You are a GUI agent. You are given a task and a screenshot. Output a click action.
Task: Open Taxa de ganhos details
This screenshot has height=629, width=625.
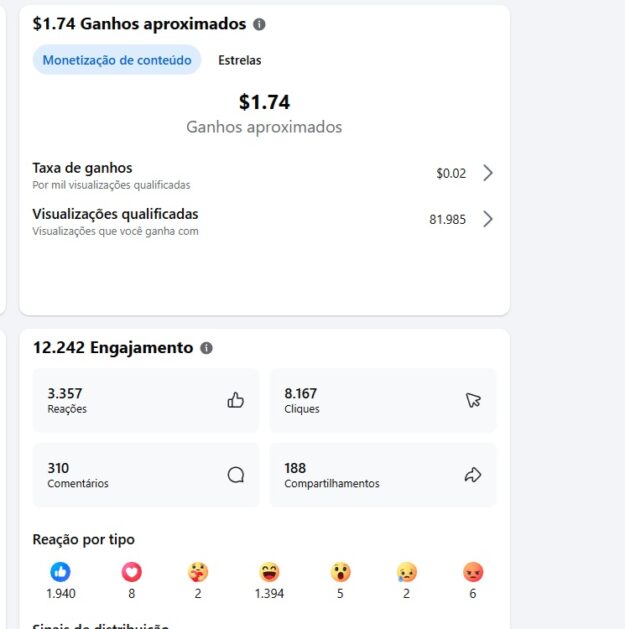click(264, 176)
